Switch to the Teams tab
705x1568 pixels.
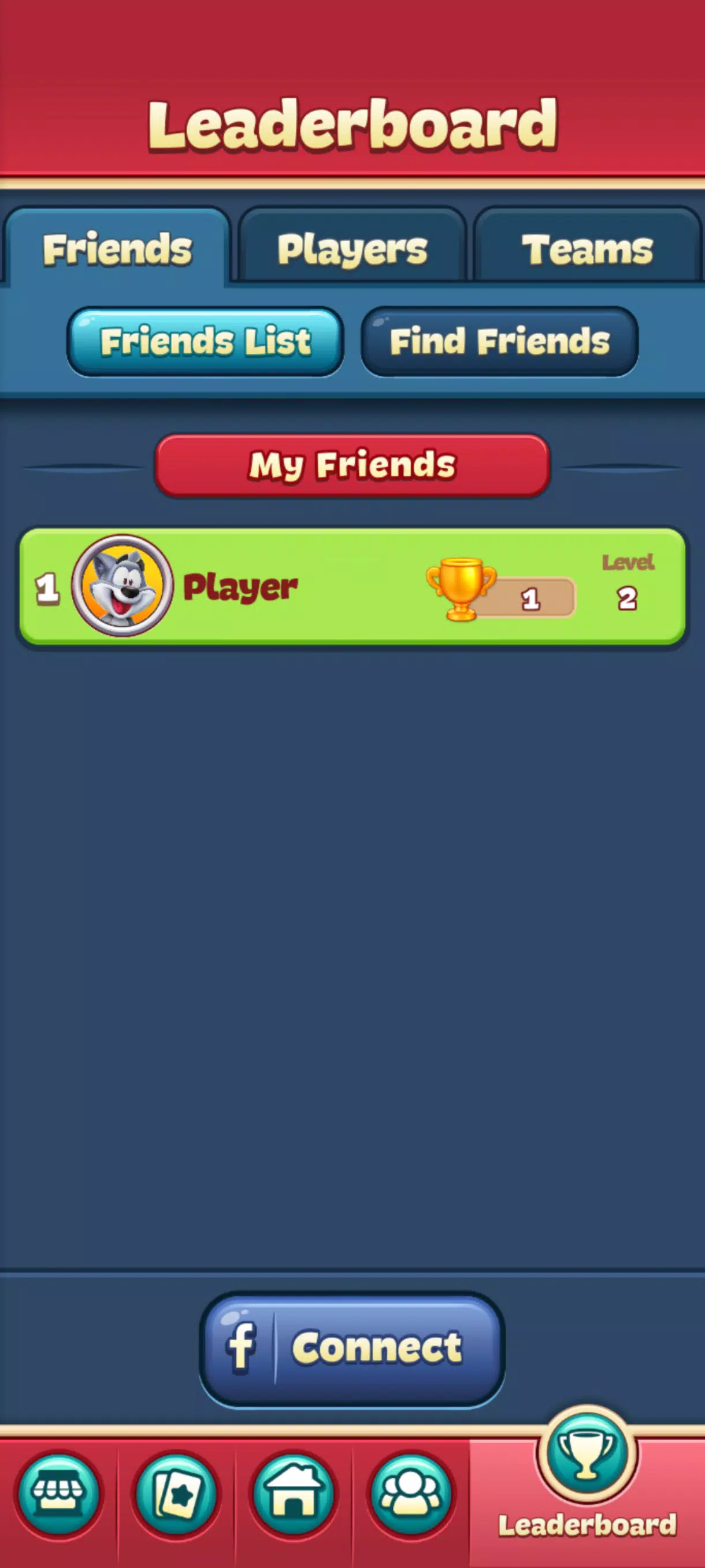point(588,247)
